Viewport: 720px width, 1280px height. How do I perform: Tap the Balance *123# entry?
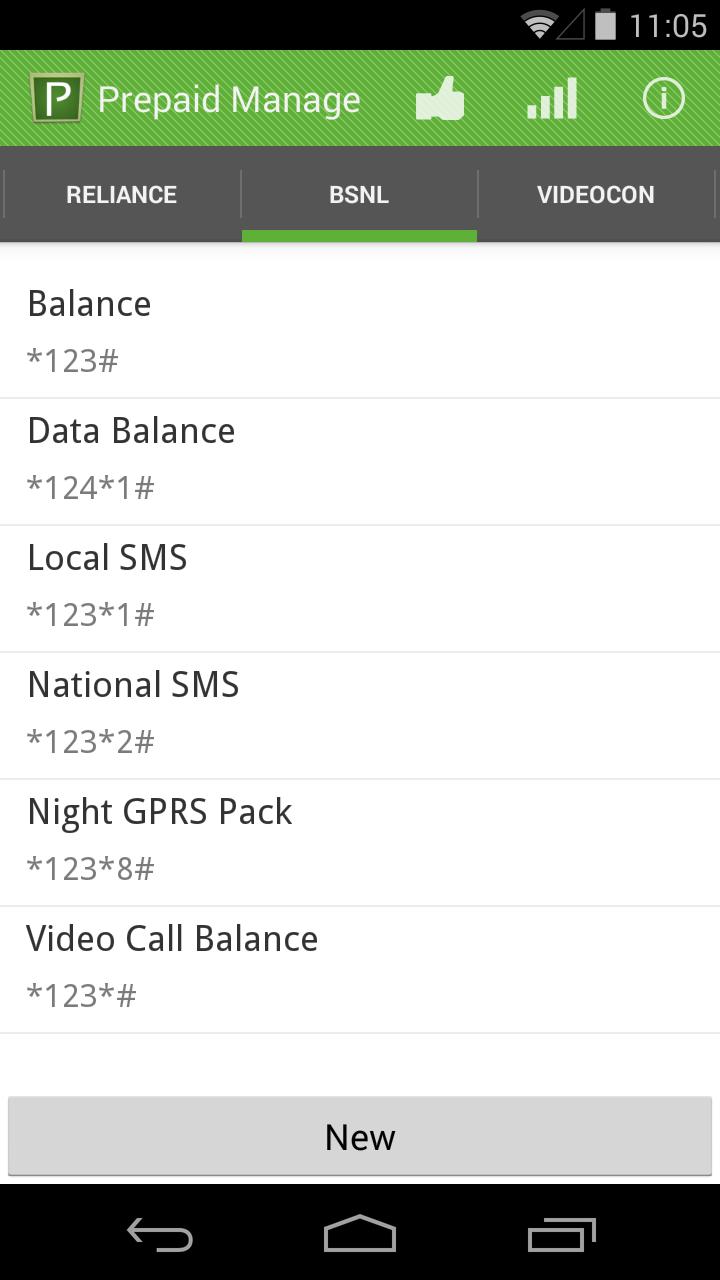click(x=360, y=328)
